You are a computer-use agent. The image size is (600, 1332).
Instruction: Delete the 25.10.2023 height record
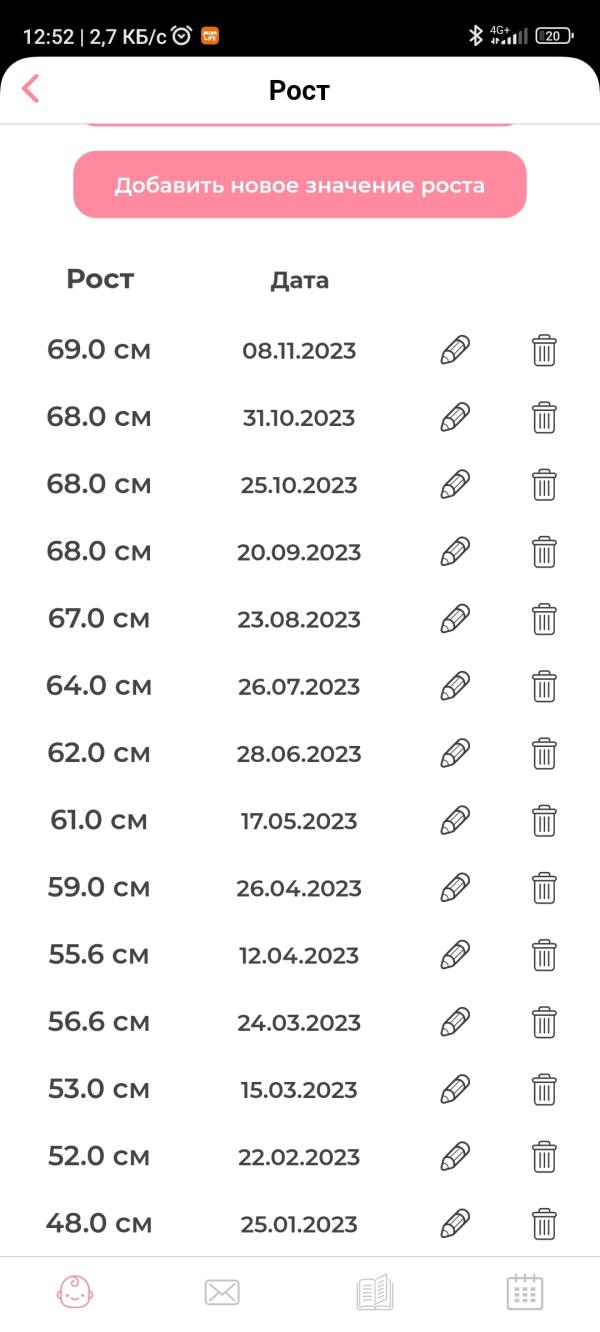tap(544, 484)
